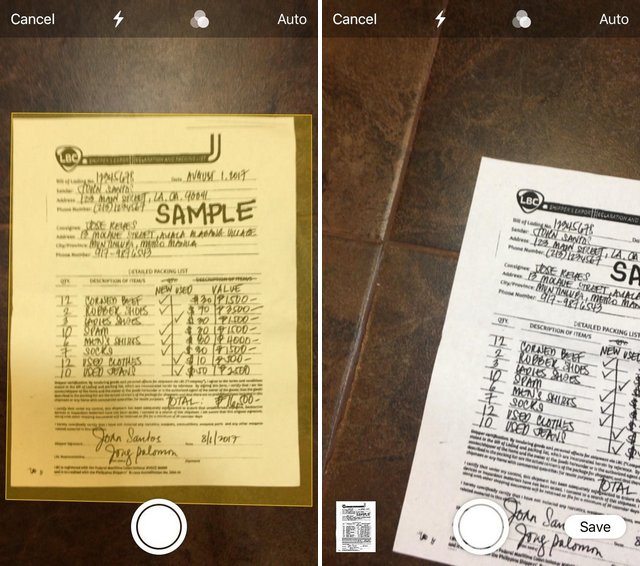Cancel scanning on the screen showing Save
Image resolution: width=640 pixels, height=566 pixels.
click(x=355, y=19)
